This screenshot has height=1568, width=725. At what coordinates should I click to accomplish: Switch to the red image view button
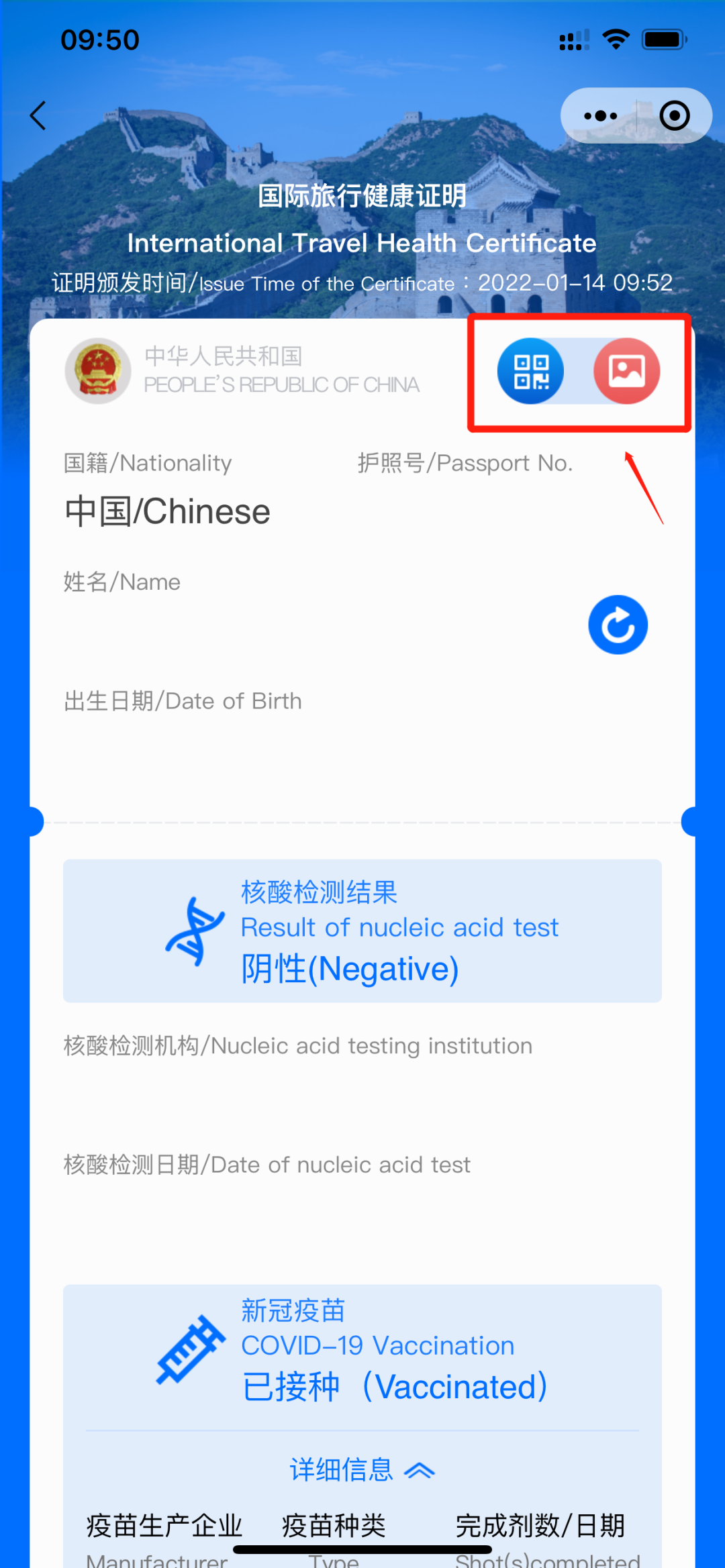[x=626, y=371]
